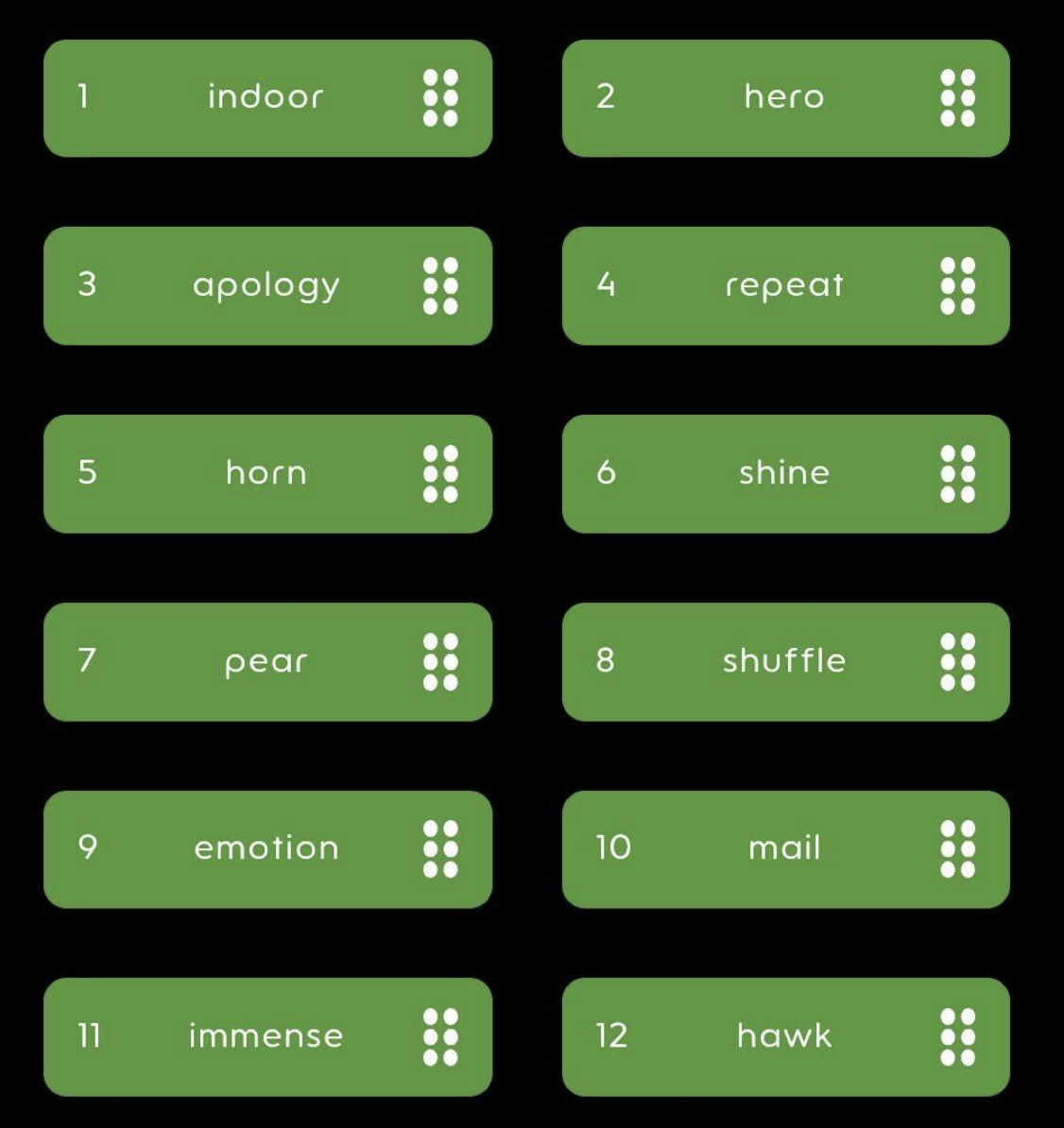The width and height of the screenshot is (1064, 1128).
Task: Tap the 'hero' word chip
Action: point(784,97)
